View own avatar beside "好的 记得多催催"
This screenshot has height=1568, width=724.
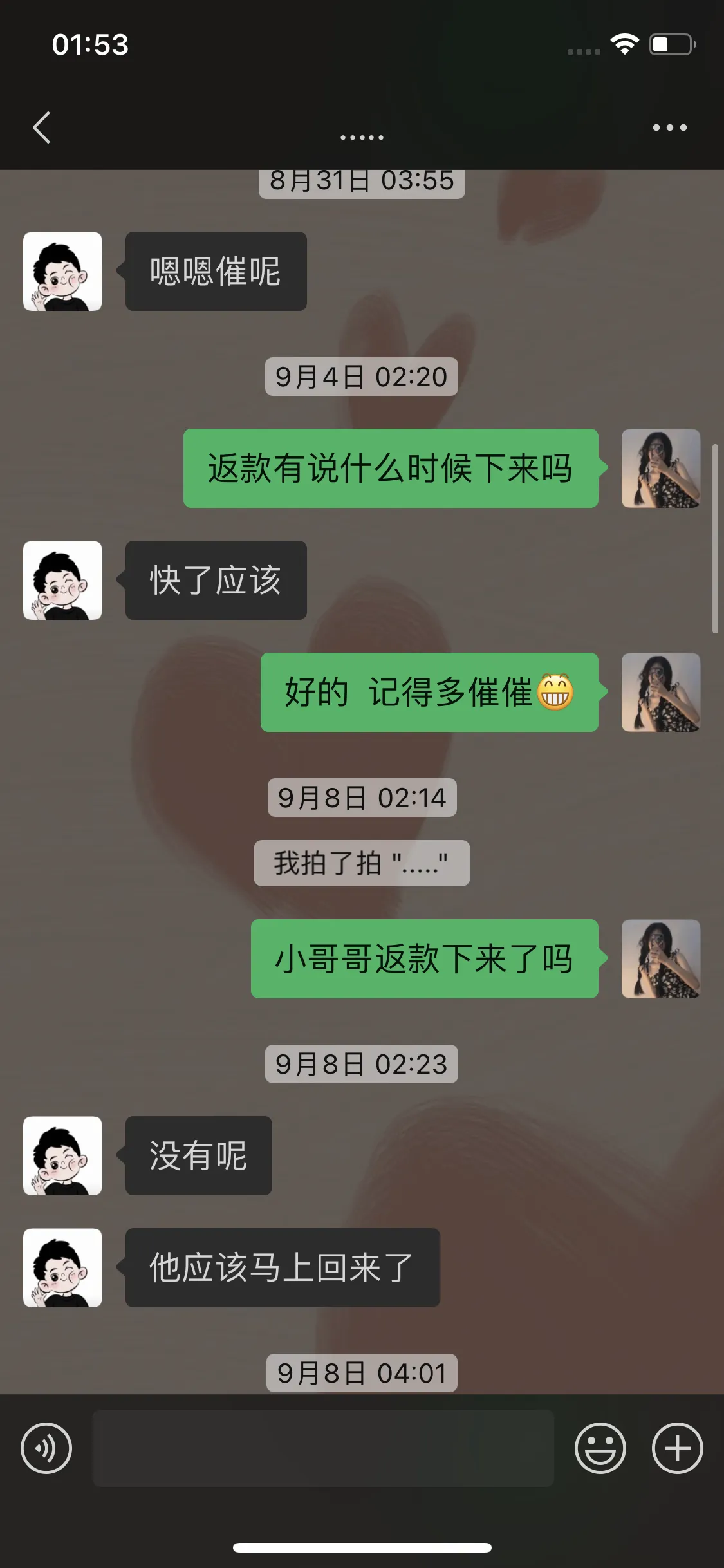[x=661, y=693]
